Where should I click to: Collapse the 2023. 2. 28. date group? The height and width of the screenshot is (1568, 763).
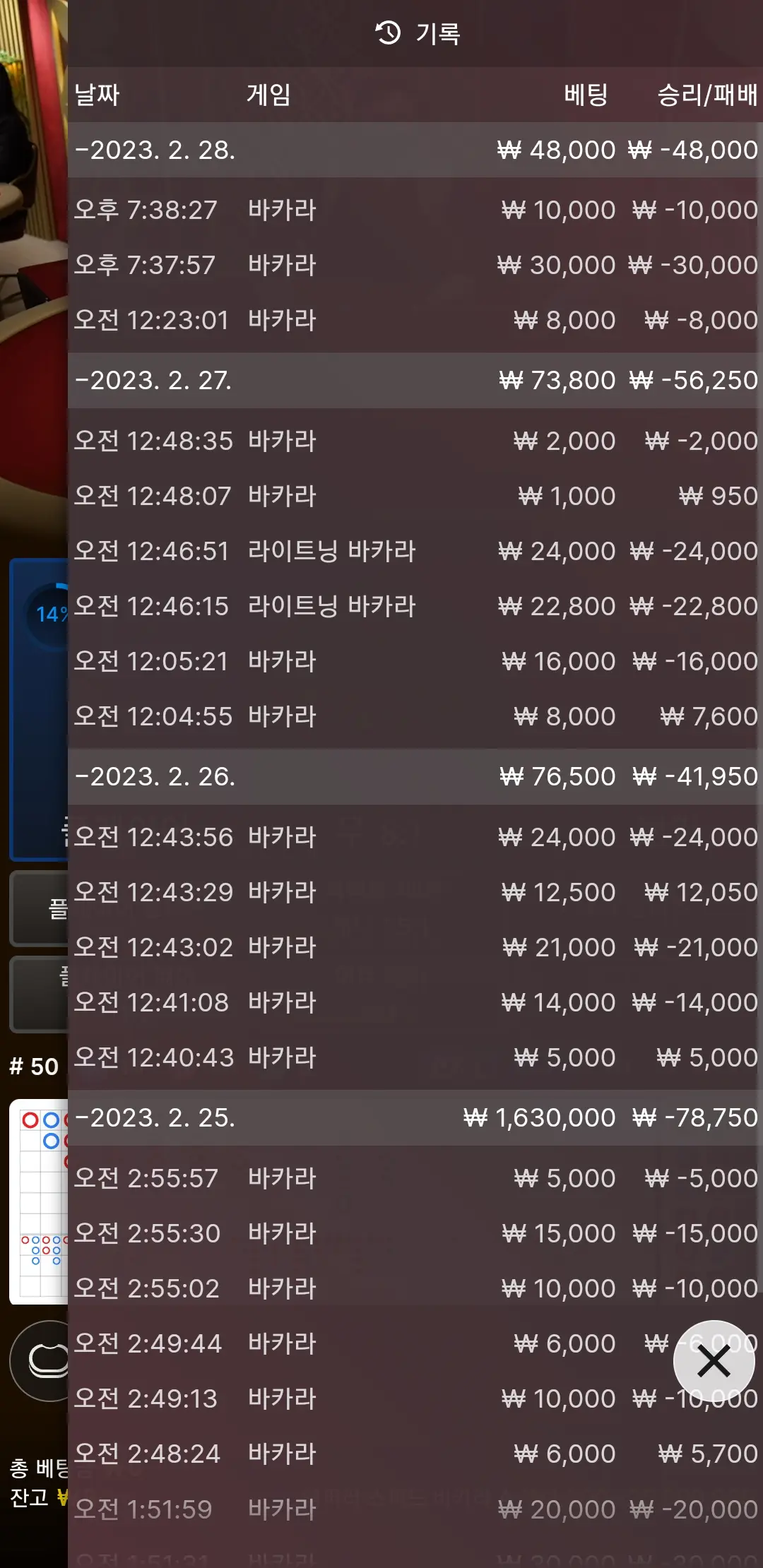(415, 150)
